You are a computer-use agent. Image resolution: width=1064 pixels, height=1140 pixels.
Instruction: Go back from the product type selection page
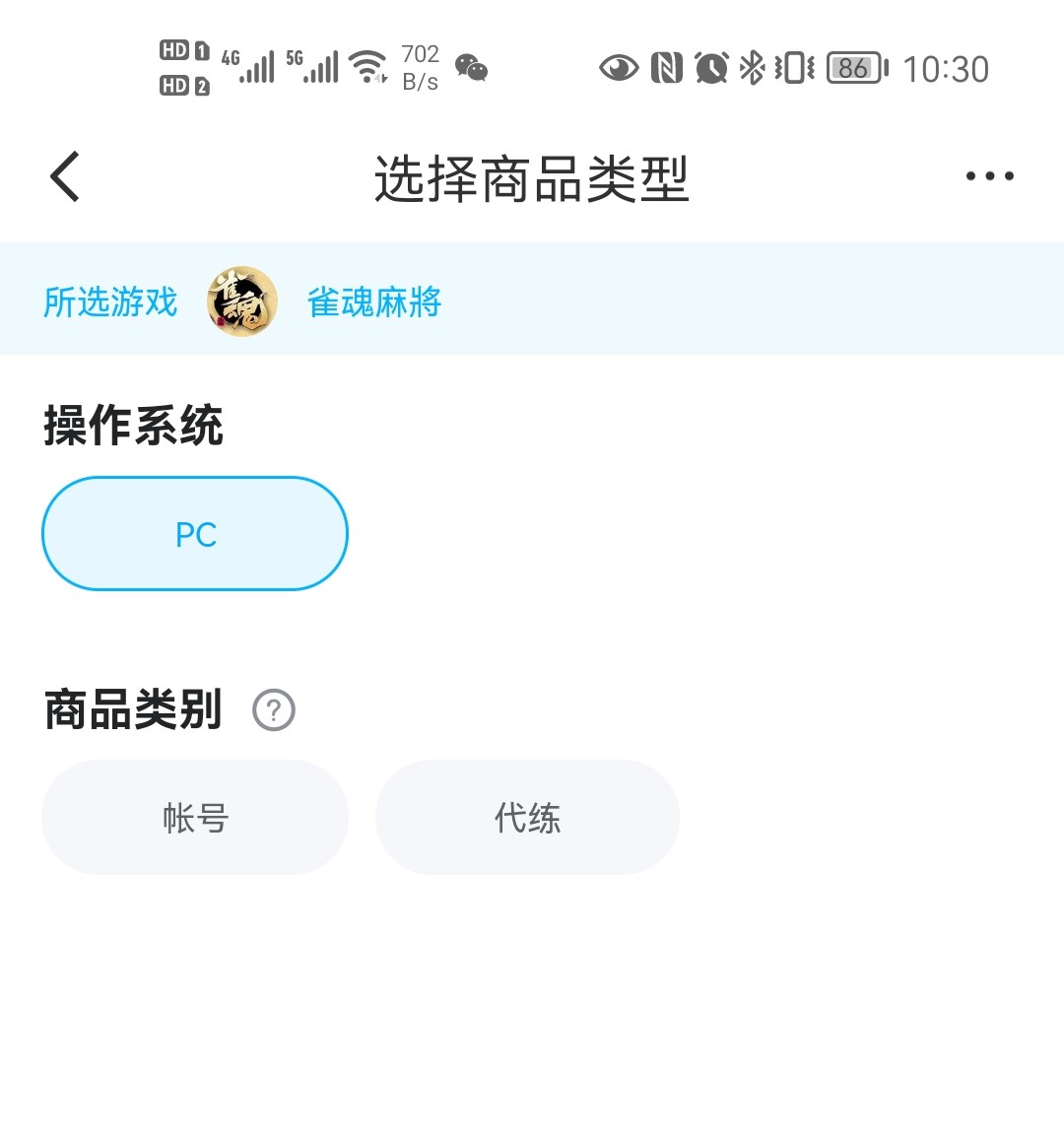click(x=65, y=177)
